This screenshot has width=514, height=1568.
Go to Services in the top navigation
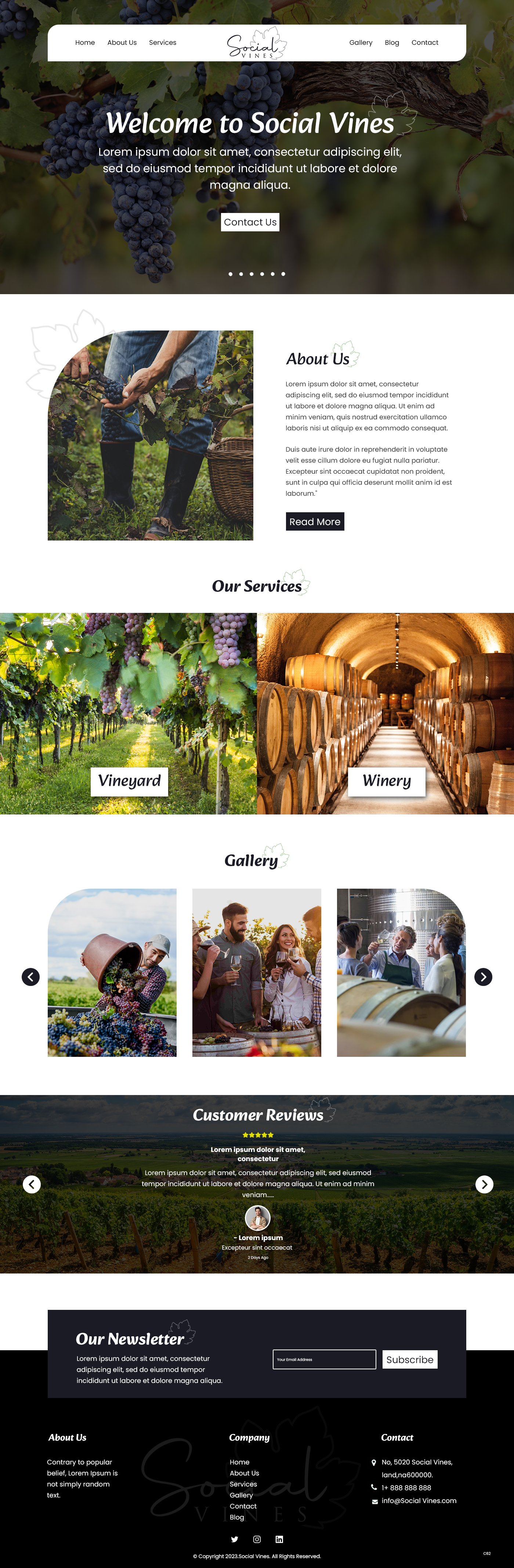[x=162, y=43]
